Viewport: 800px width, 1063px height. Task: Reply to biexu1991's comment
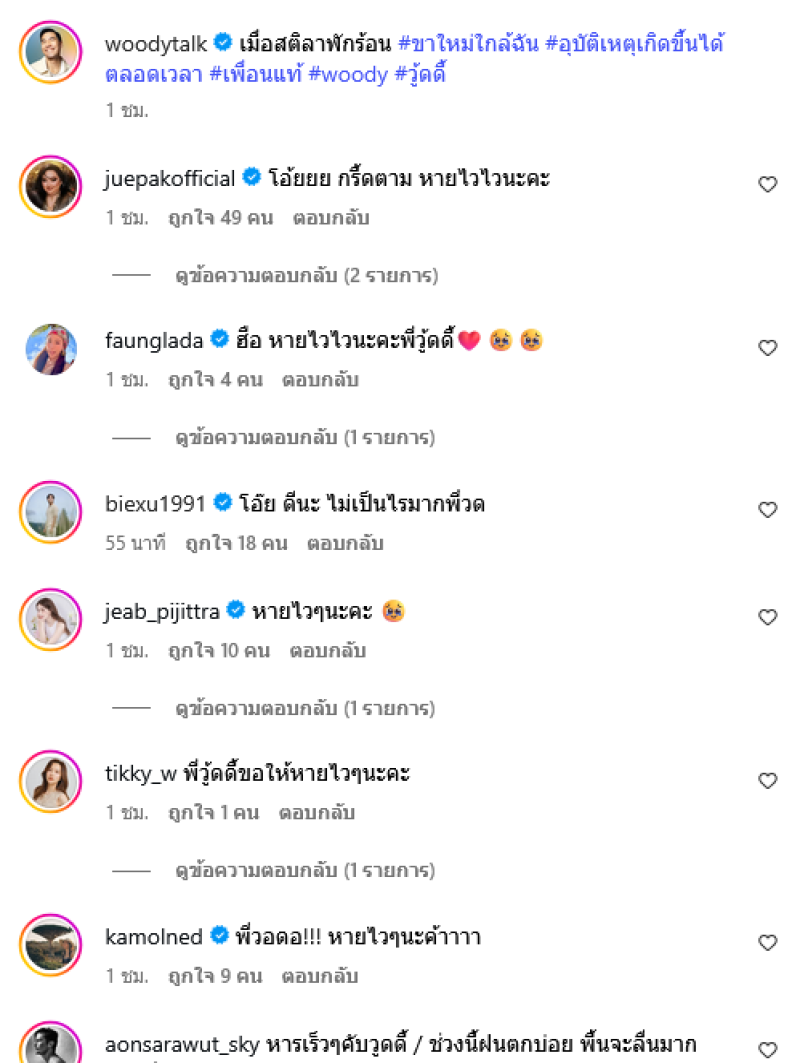344,544
